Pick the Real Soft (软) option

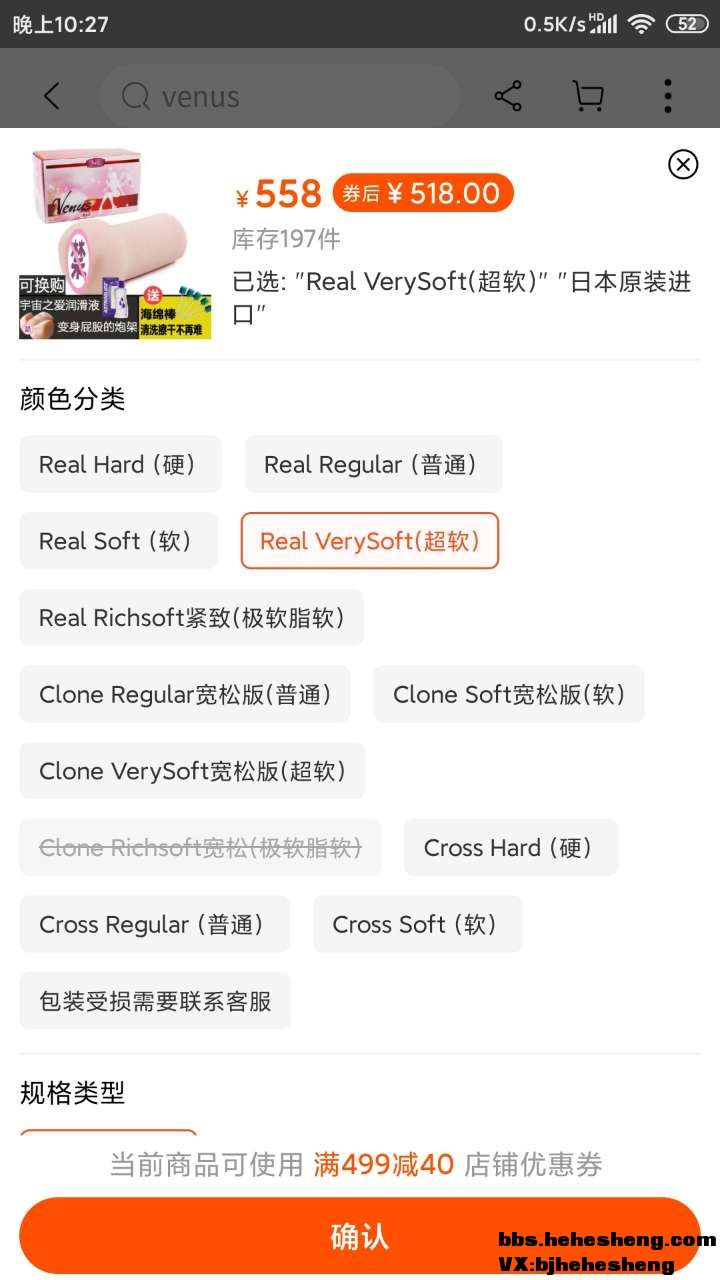tap(118, 541)
